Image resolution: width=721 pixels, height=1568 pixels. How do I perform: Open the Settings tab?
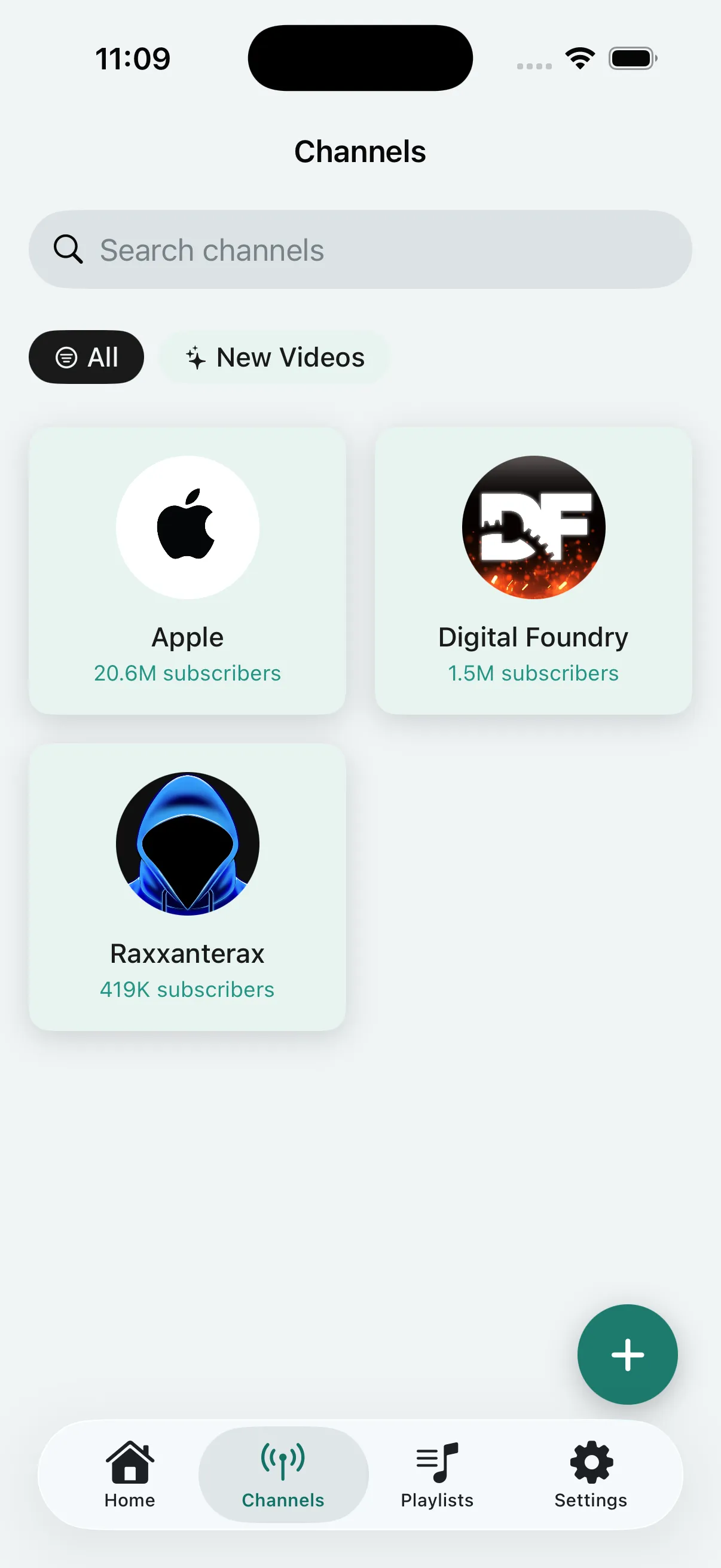pyautogui.click(x=590, y=1474)
